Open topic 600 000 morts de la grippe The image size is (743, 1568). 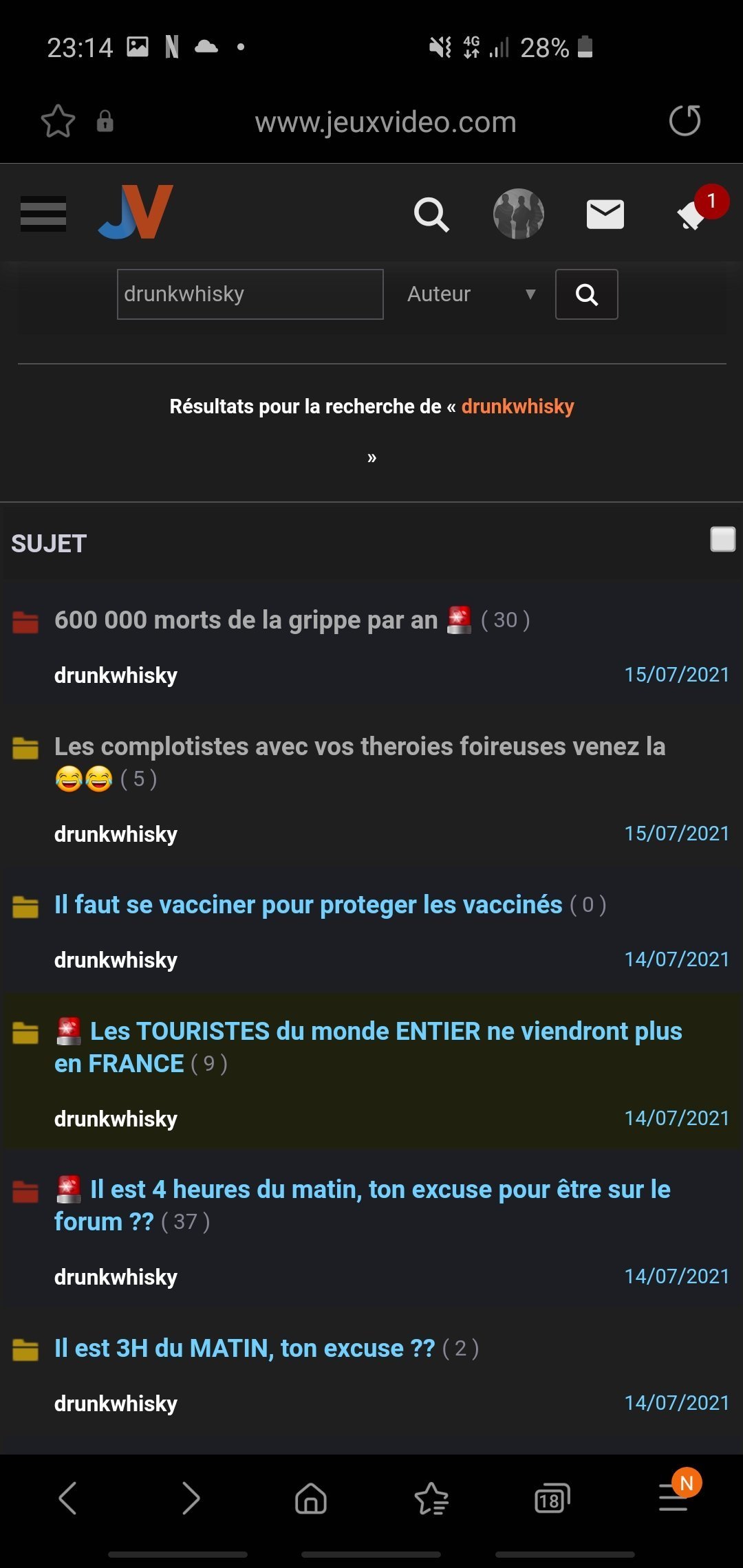coord(246,620)
